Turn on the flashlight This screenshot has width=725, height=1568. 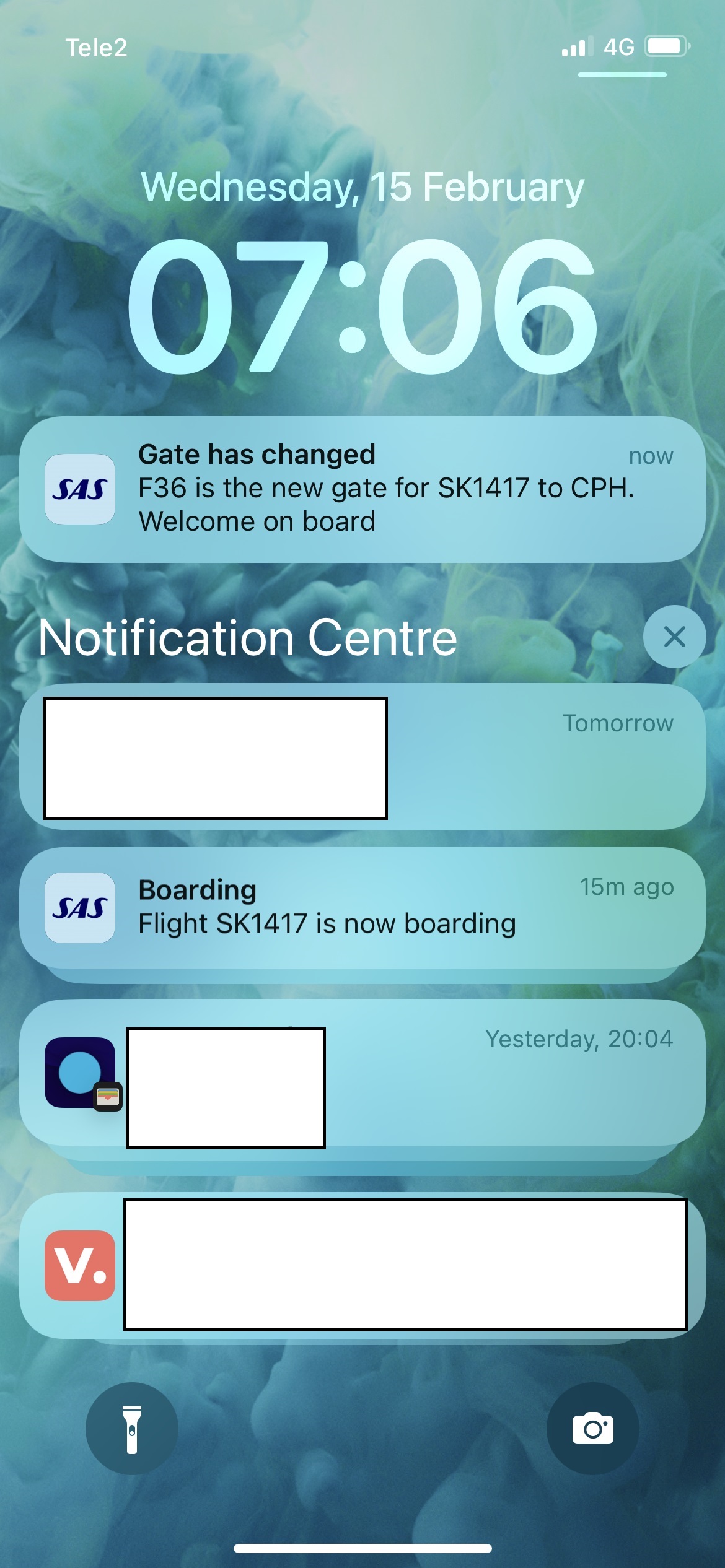click(x=132, y=1429)
